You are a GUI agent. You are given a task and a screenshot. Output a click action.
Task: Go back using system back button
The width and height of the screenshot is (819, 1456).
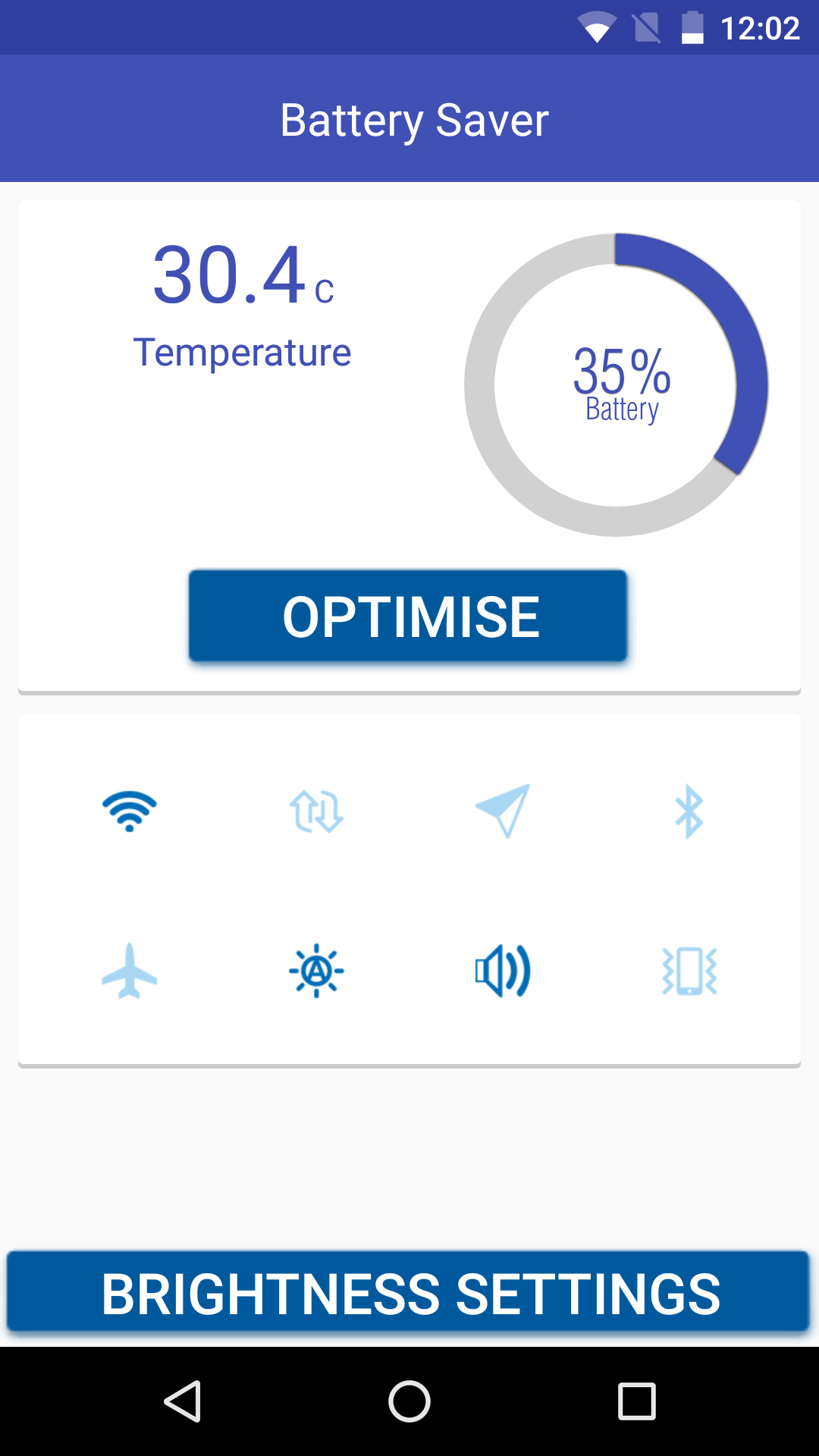pyautogui.click(x=183, y=1401)
